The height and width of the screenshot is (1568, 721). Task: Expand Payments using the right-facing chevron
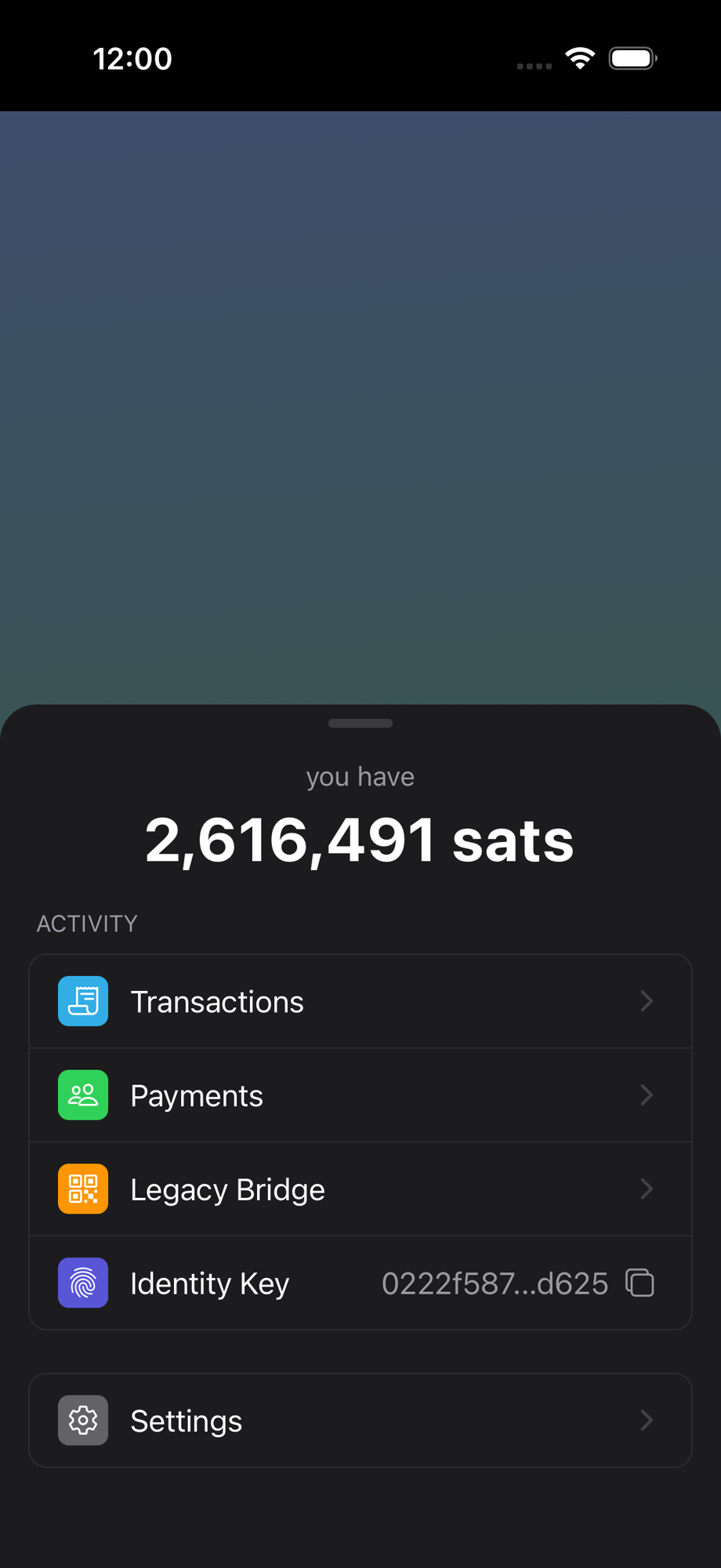[x=646, y=1094]
